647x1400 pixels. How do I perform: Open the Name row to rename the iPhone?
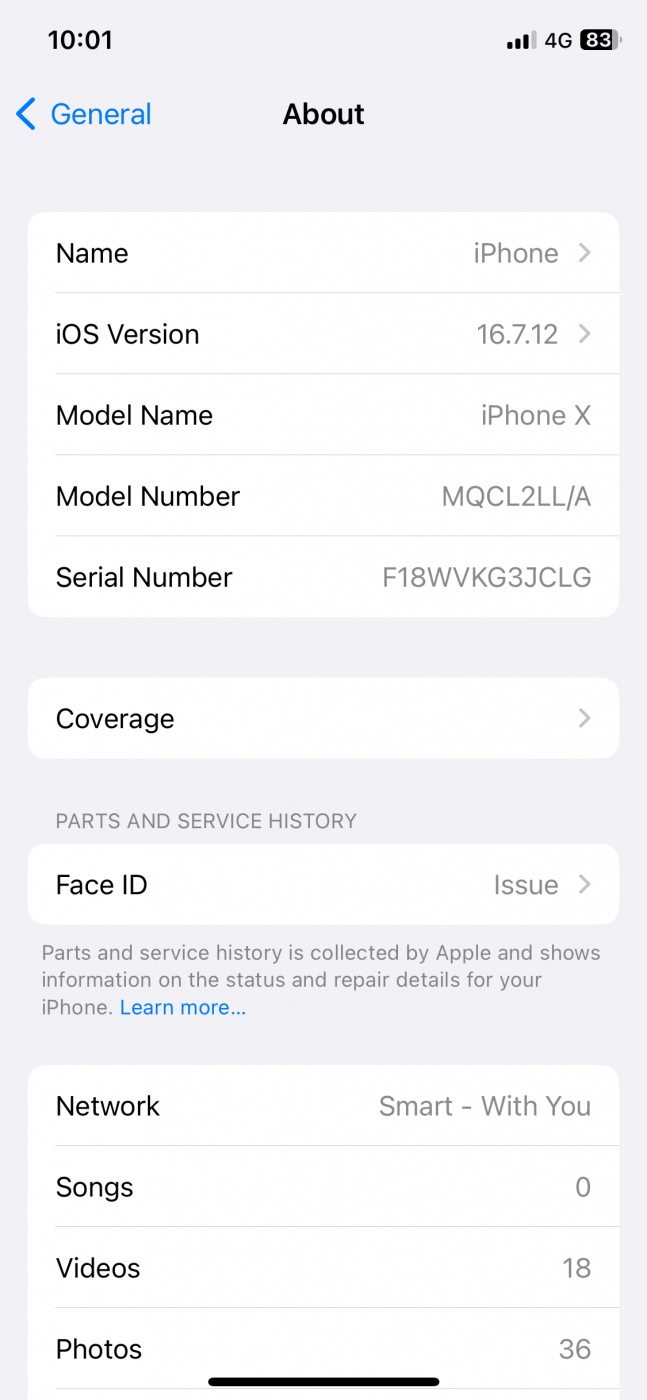click(x=323, y=253)
